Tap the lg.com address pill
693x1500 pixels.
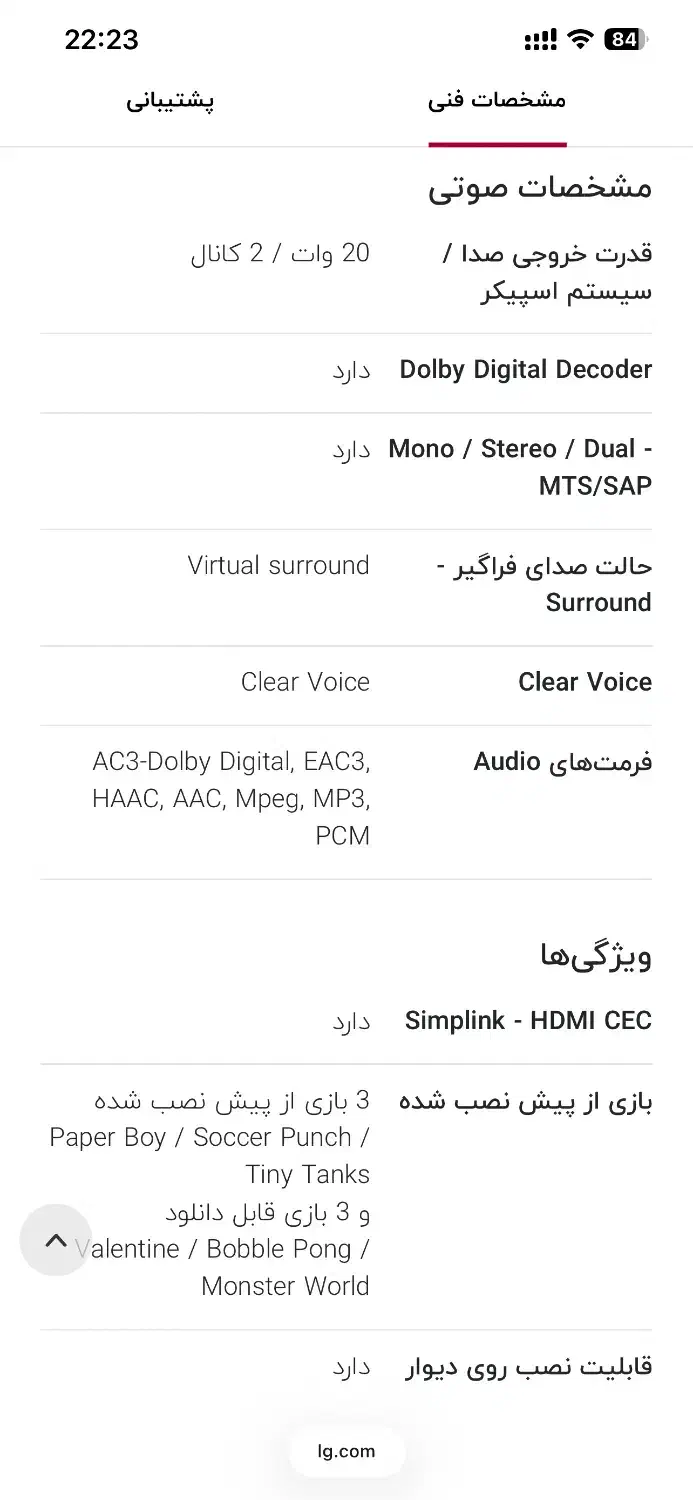[347, 1452]
